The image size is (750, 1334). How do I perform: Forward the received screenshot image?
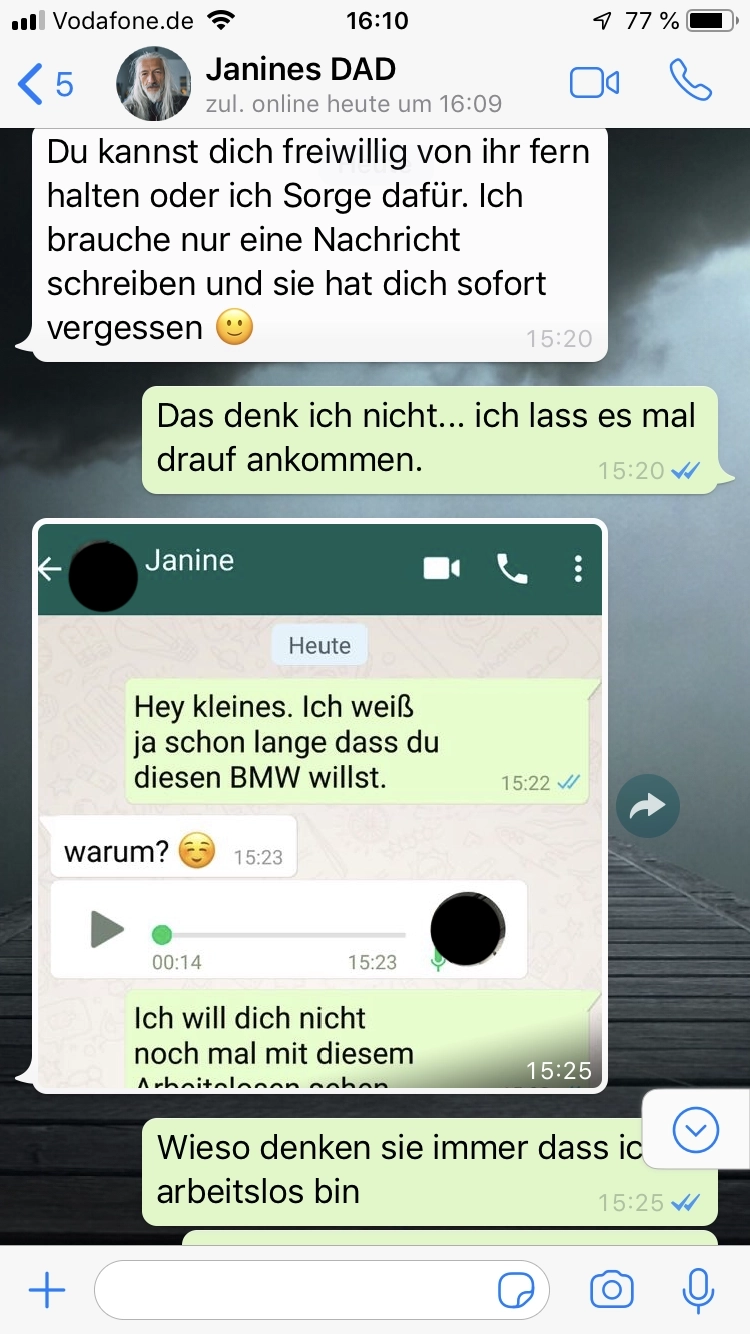point(647,806)
